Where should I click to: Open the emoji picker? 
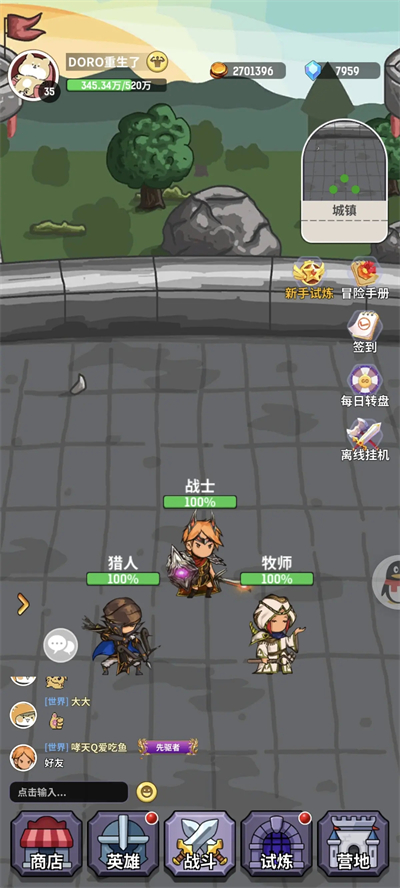147,792
